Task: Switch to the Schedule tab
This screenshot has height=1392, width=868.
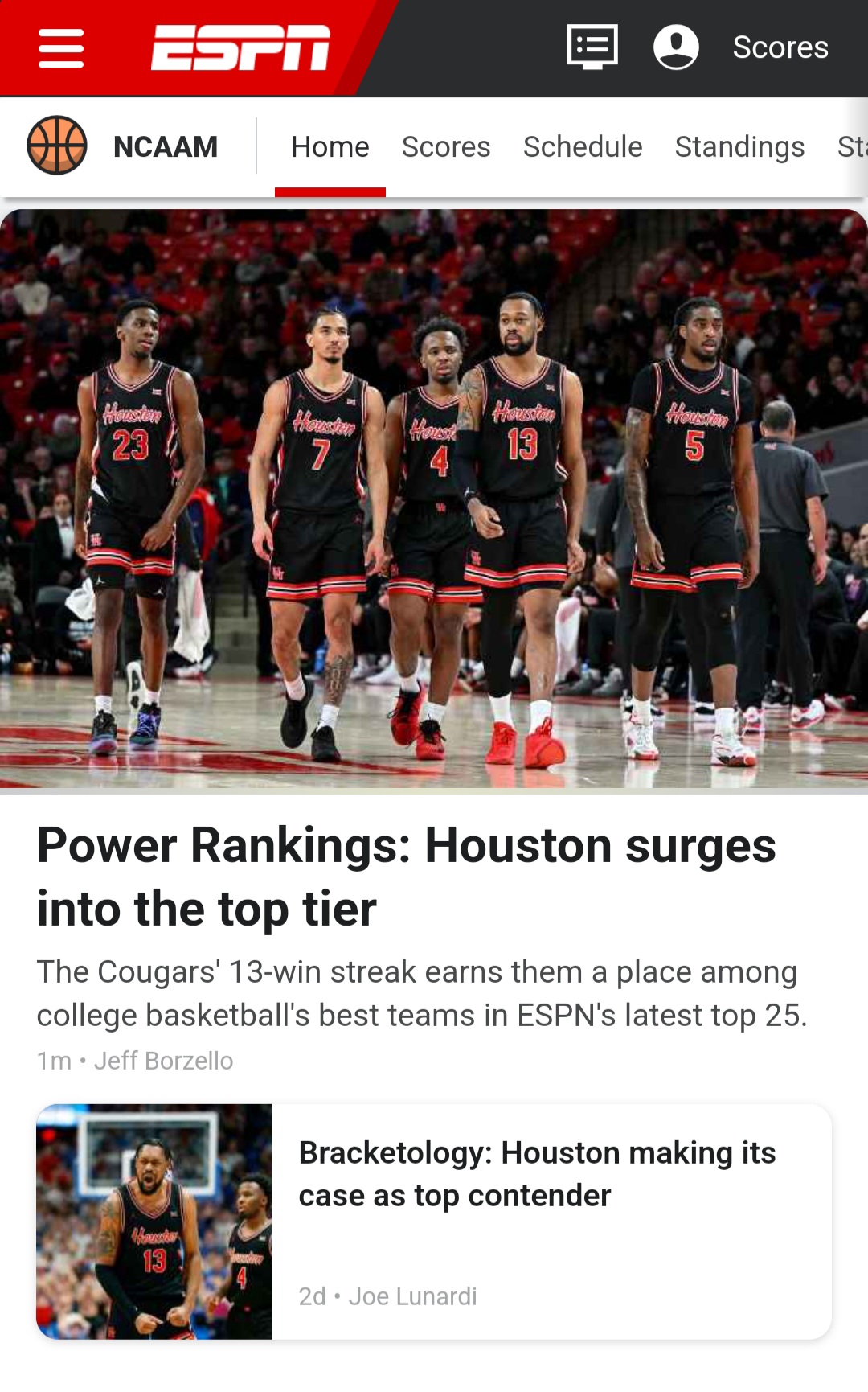Action: click(583, 147)
